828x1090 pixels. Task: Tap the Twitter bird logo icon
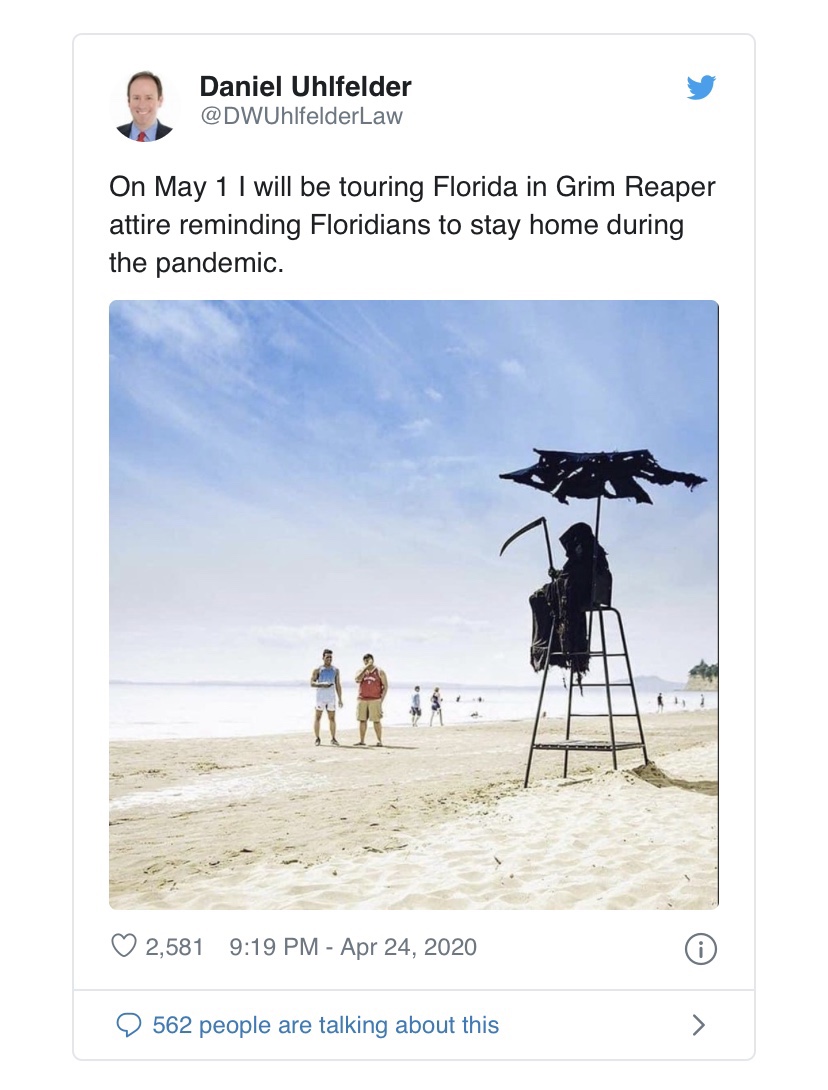[x=701, y=88]
